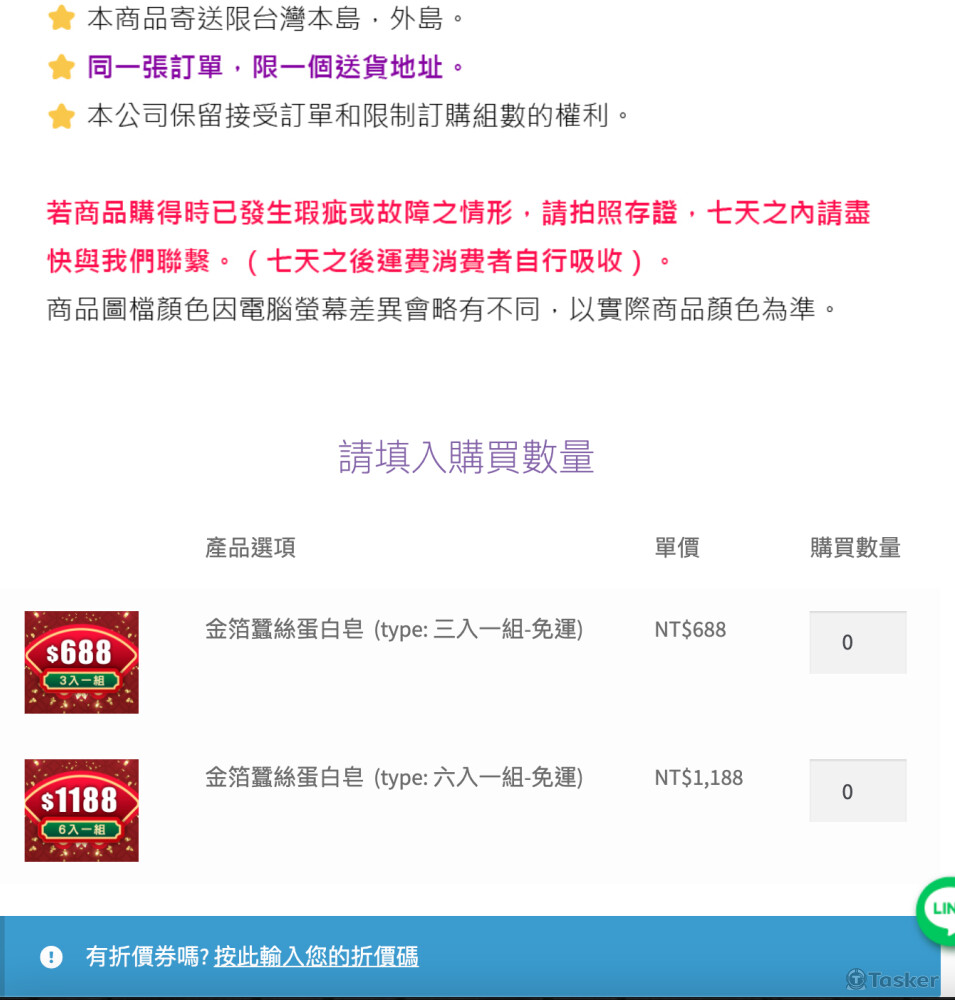Open the $1188 六入一組 product thumbnail
Viewport: 955px width, 1000px height.
[x=82, y=810]
